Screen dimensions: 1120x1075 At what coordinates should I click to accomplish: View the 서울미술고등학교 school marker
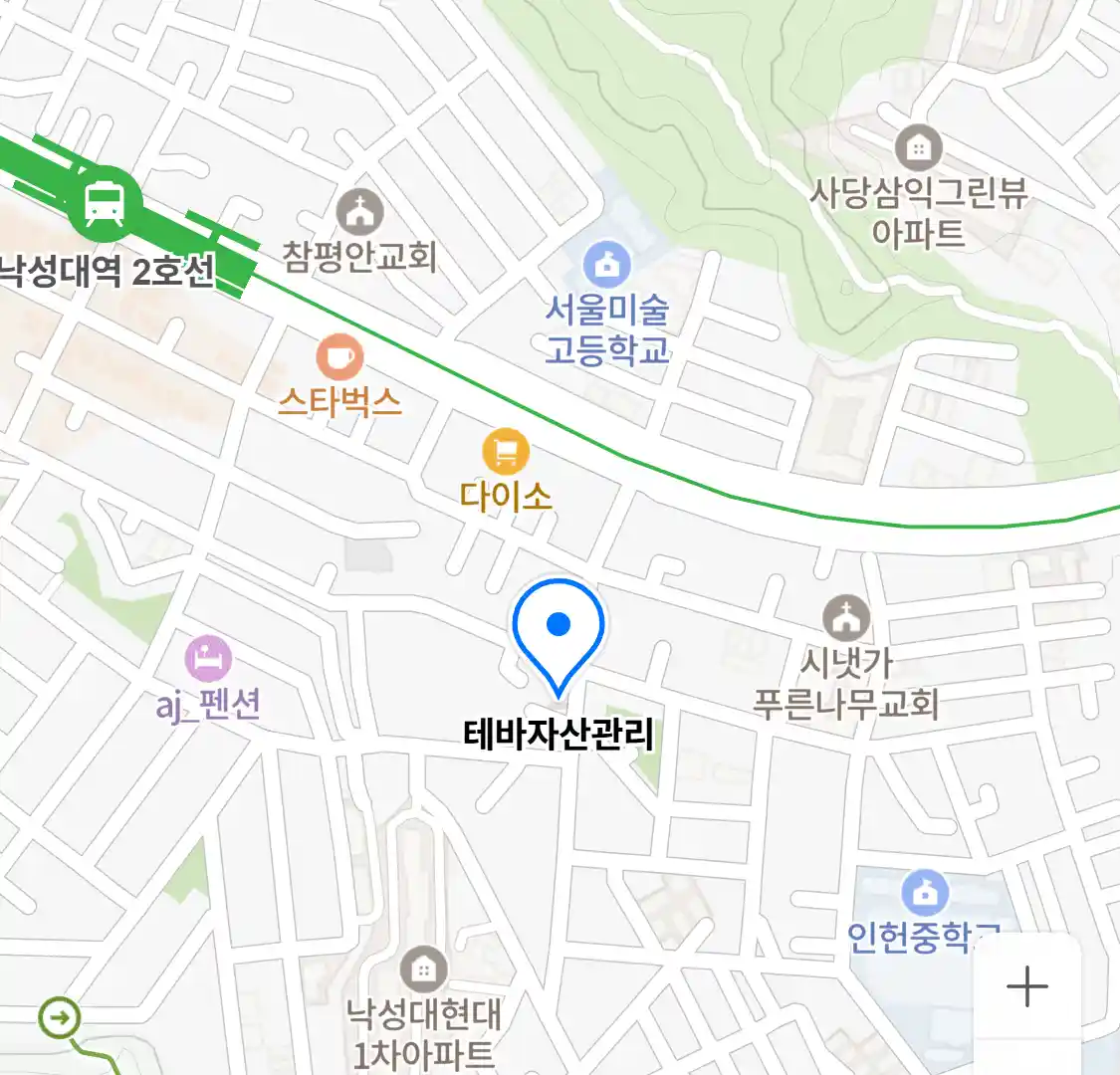(606, 265)
